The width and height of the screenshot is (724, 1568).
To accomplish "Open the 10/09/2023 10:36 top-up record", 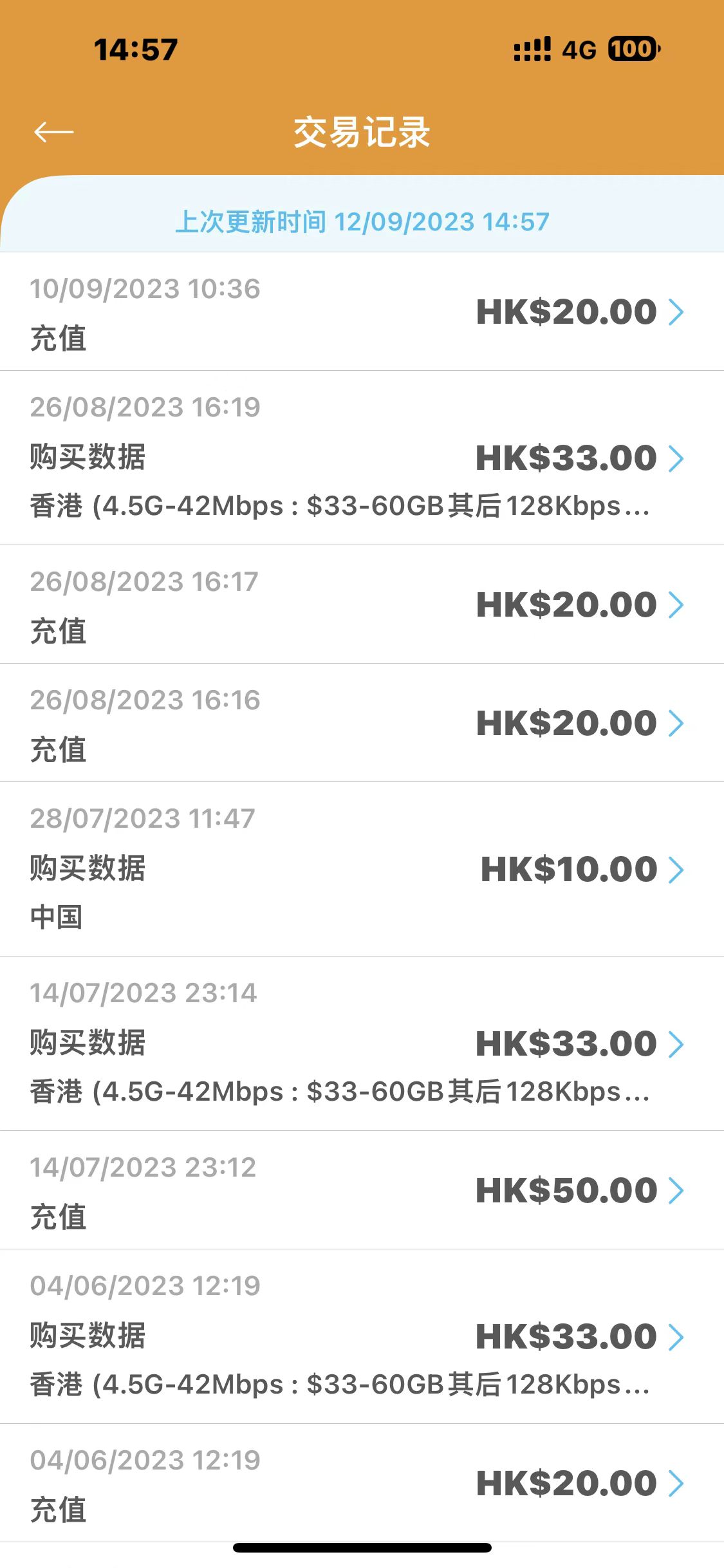I will pyautogui.click(x=362, y=312).
